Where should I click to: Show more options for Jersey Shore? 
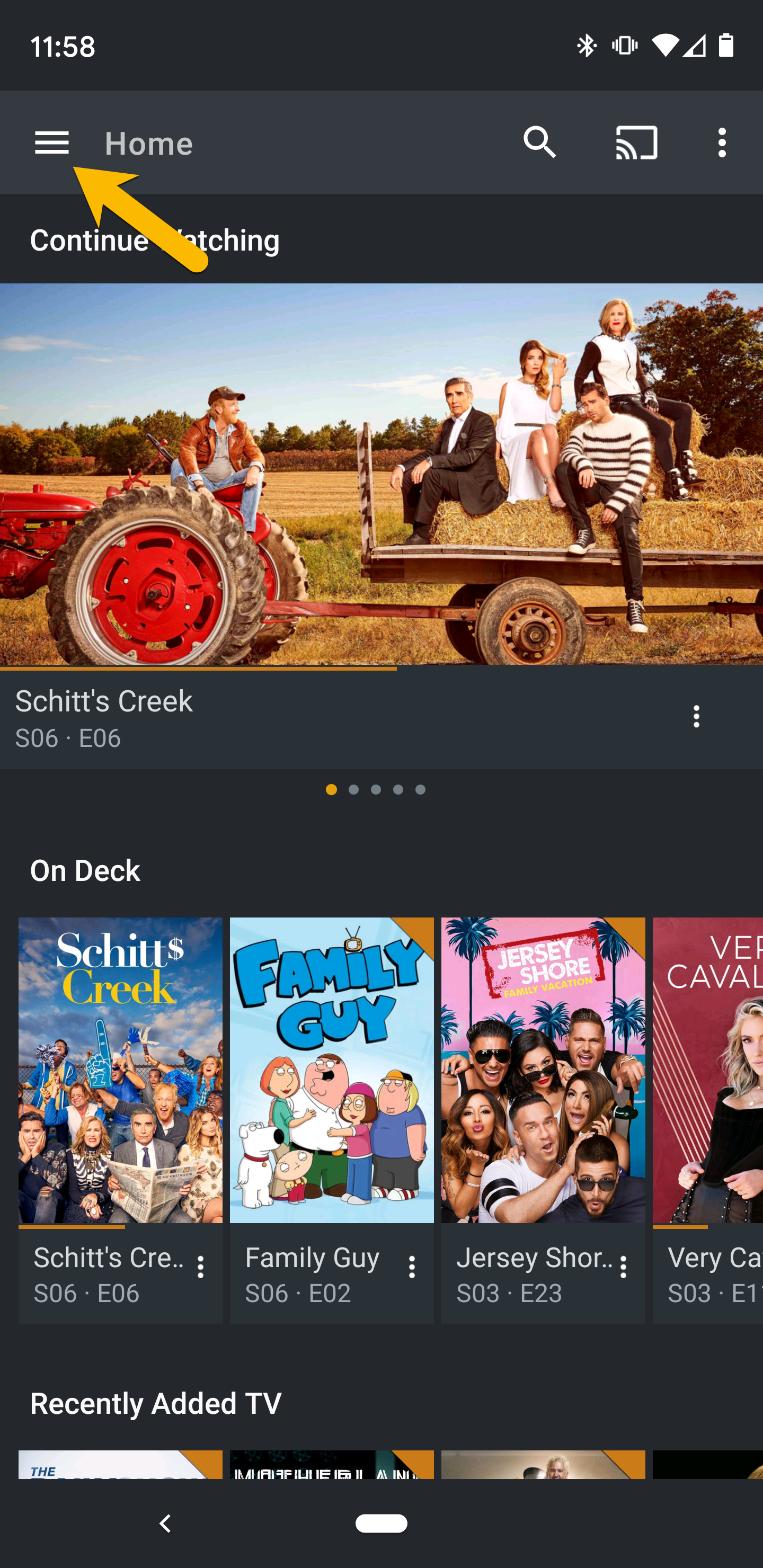pos(623,1267)
